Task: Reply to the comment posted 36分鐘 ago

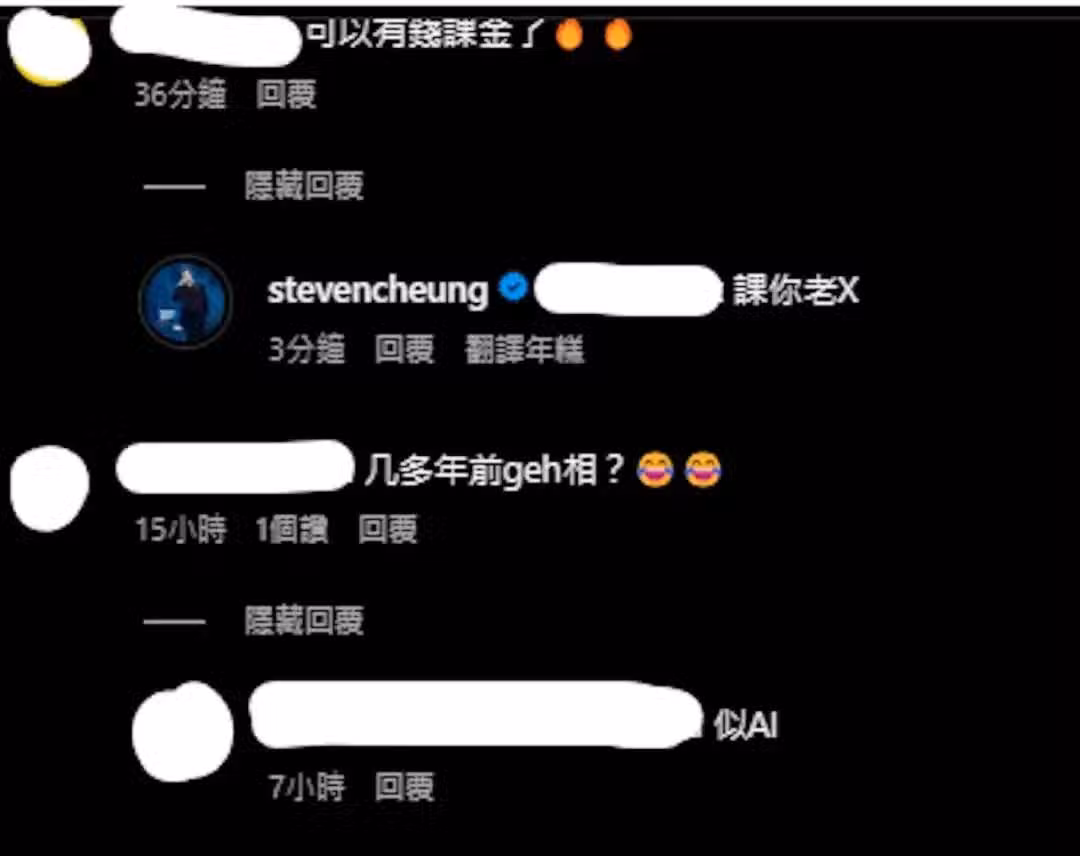Action: [x=286, y=95]
